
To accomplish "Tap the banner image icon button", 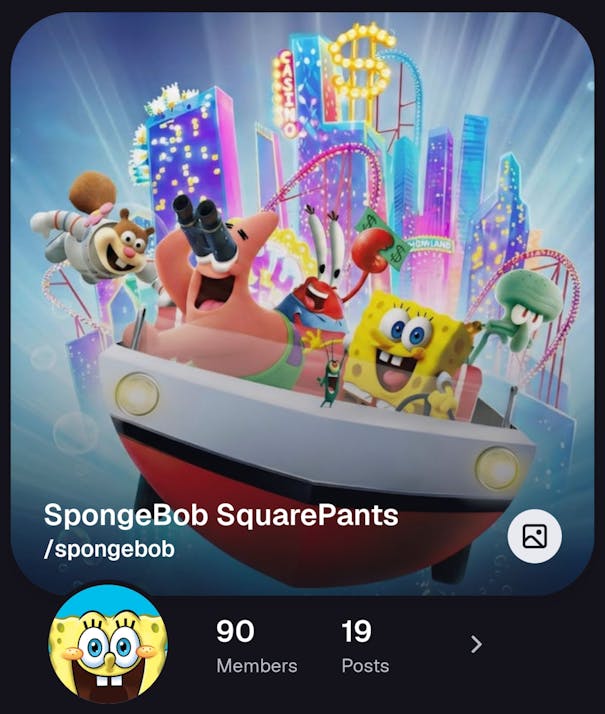I will 534,537.
